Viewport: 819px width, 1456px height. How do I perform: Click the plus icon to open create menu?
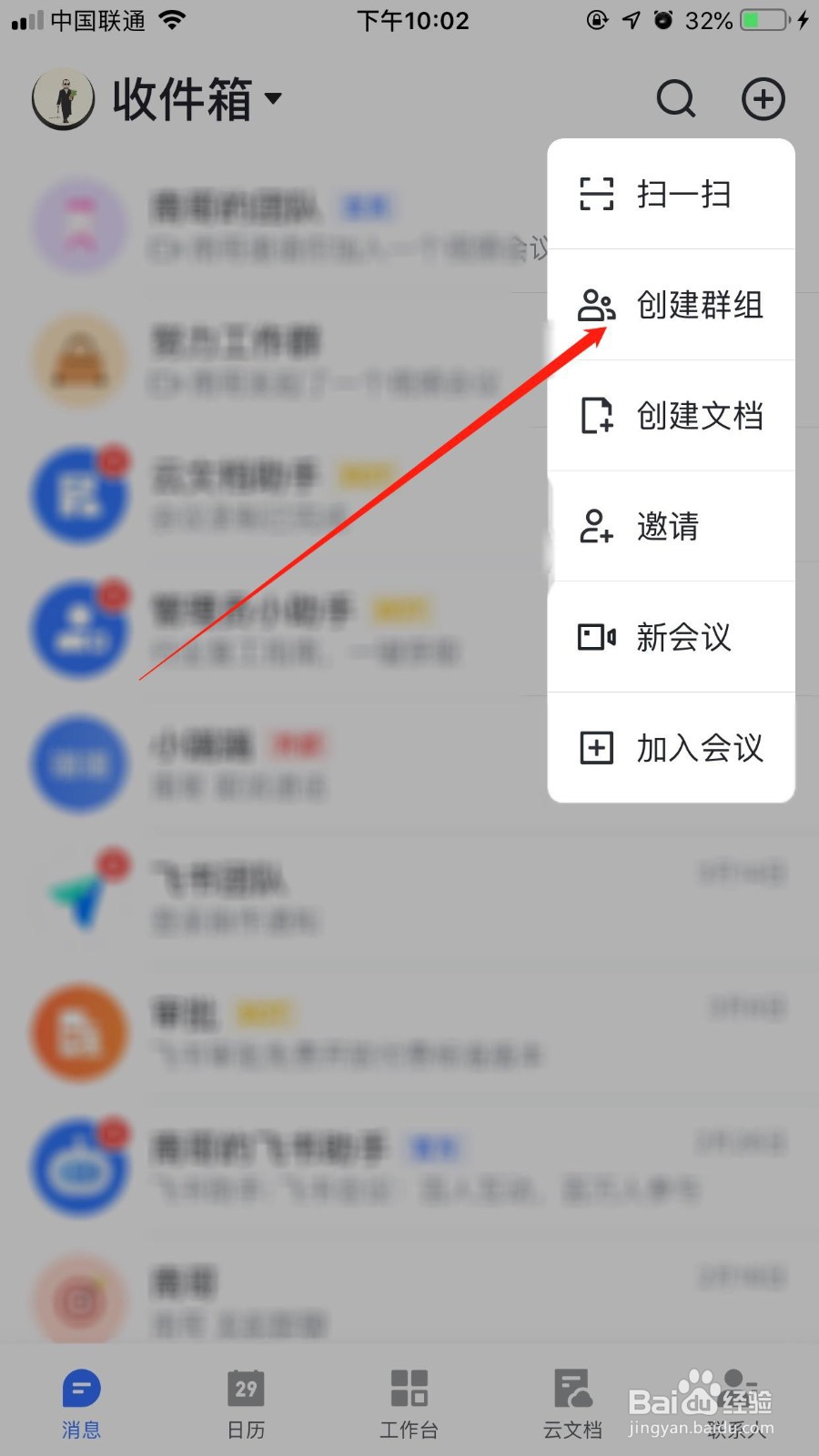coord(763,99)
